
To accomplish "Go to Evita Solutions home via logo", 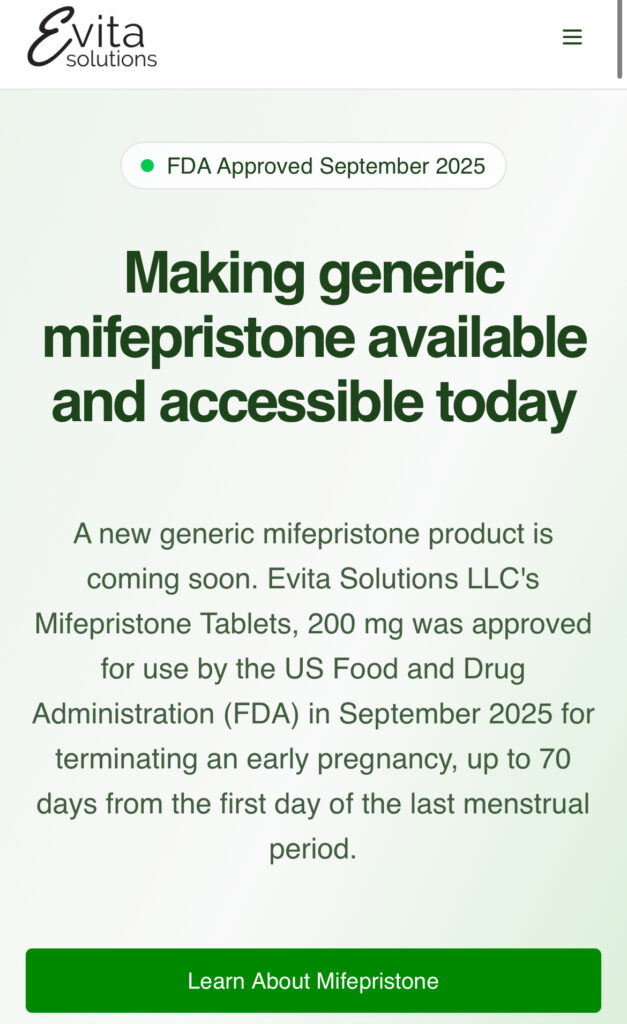I will click(x=92, y=40).
